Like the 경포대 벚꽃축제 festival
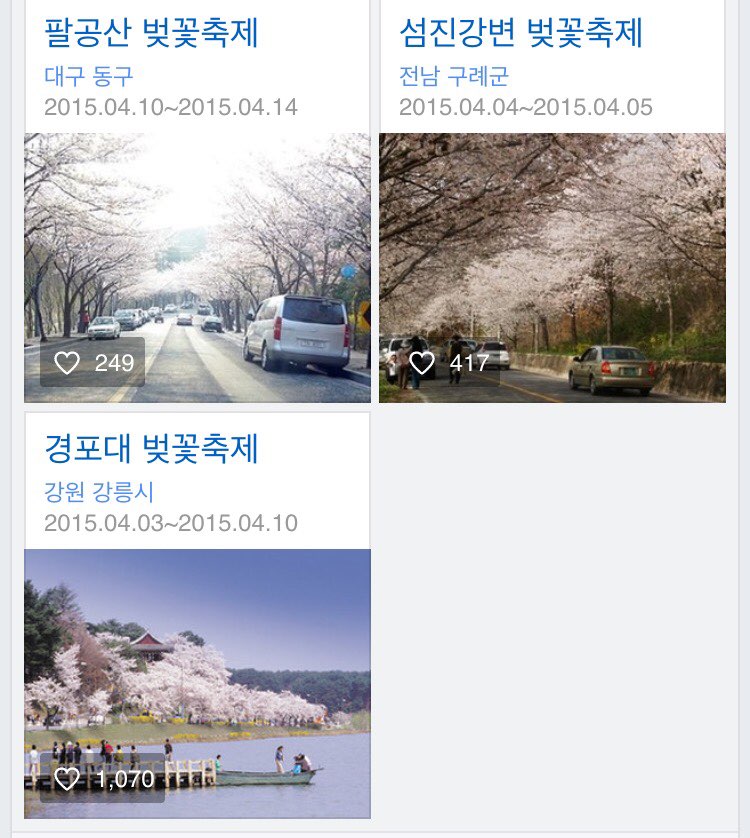The width and height of the screenshot is (750, 838). coord(67,779)
